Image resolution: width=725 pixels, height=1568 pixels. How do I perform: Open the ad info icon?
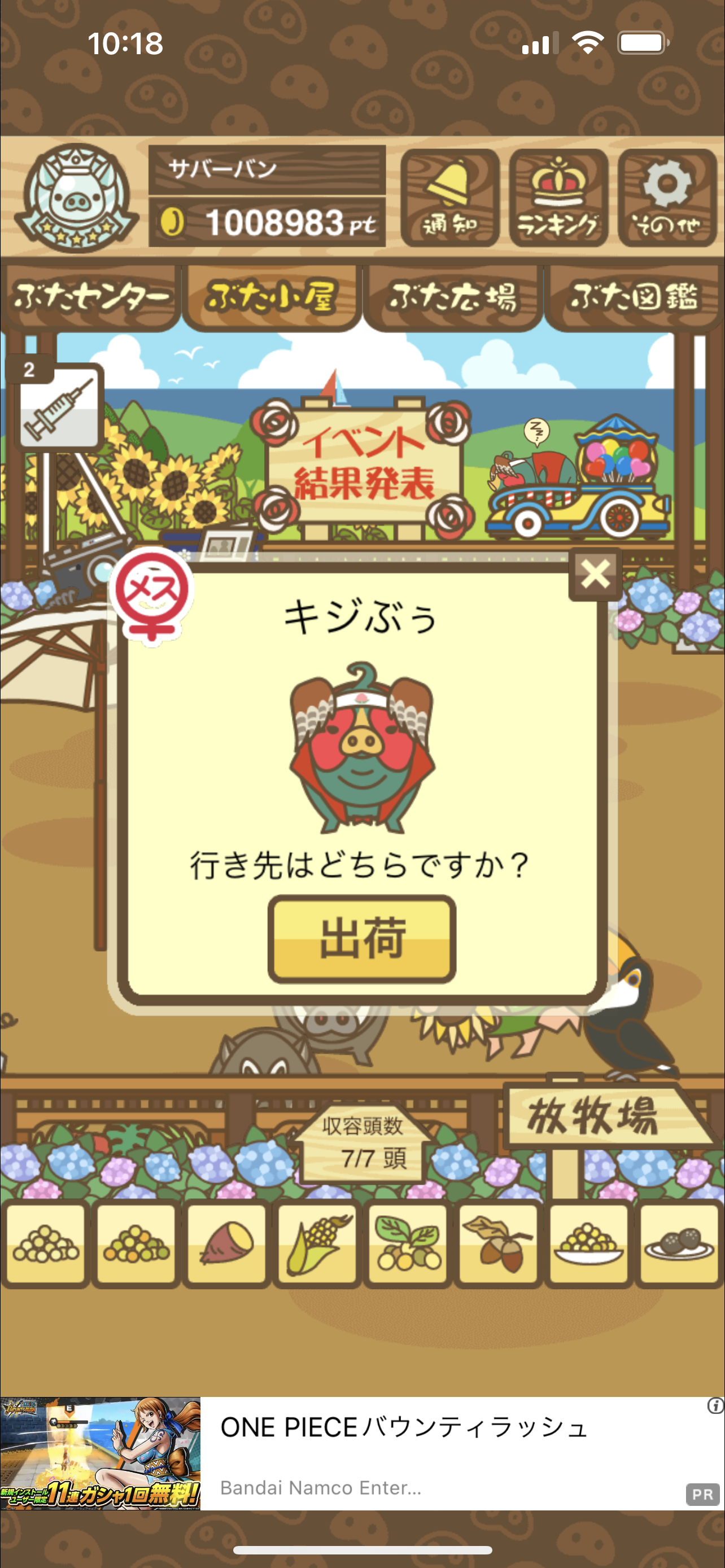click(x=715, y=1405)
